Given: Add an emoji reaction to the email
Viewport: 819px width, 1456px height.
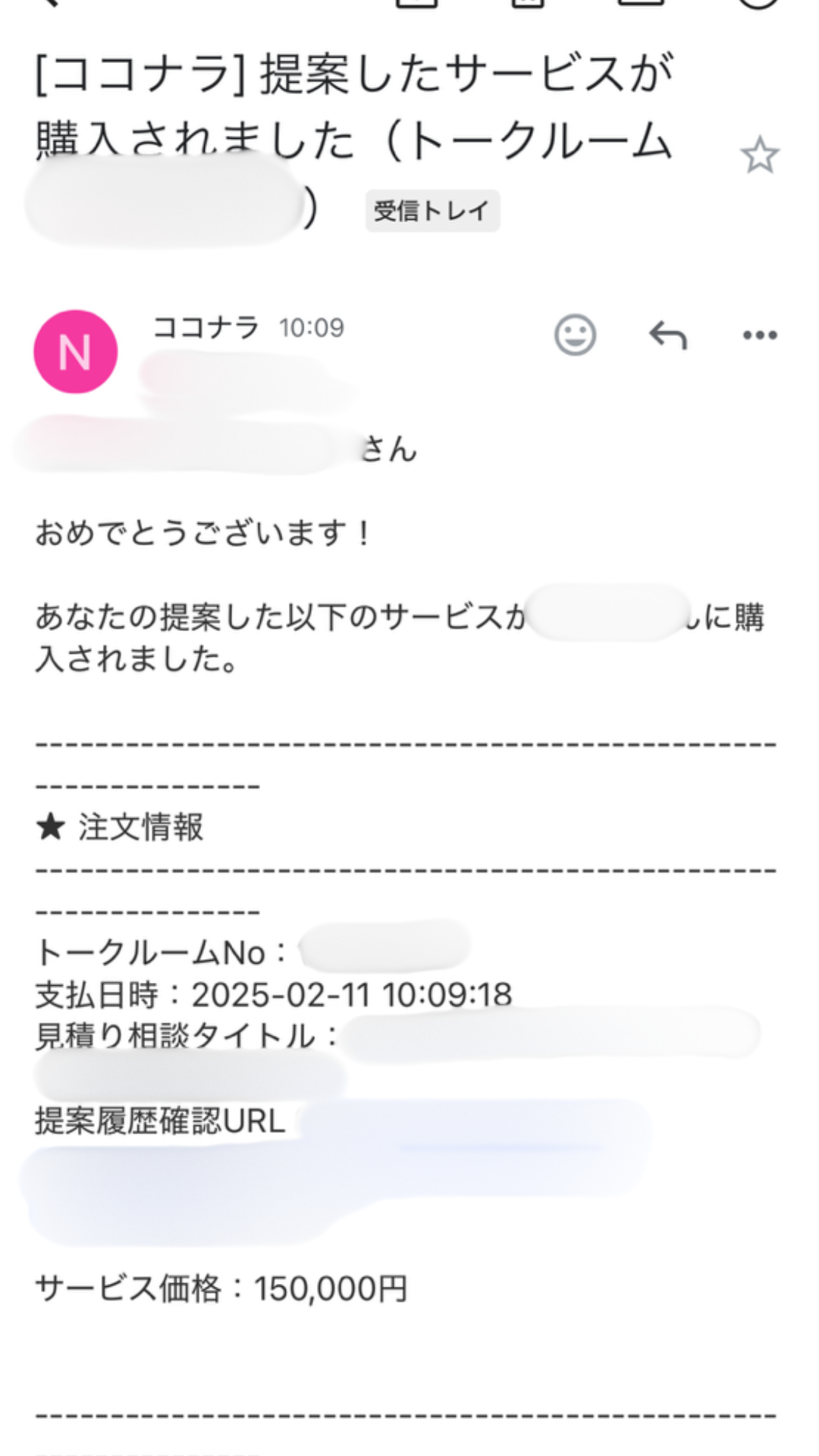Looking at the screenshot, I should point(576,334).
